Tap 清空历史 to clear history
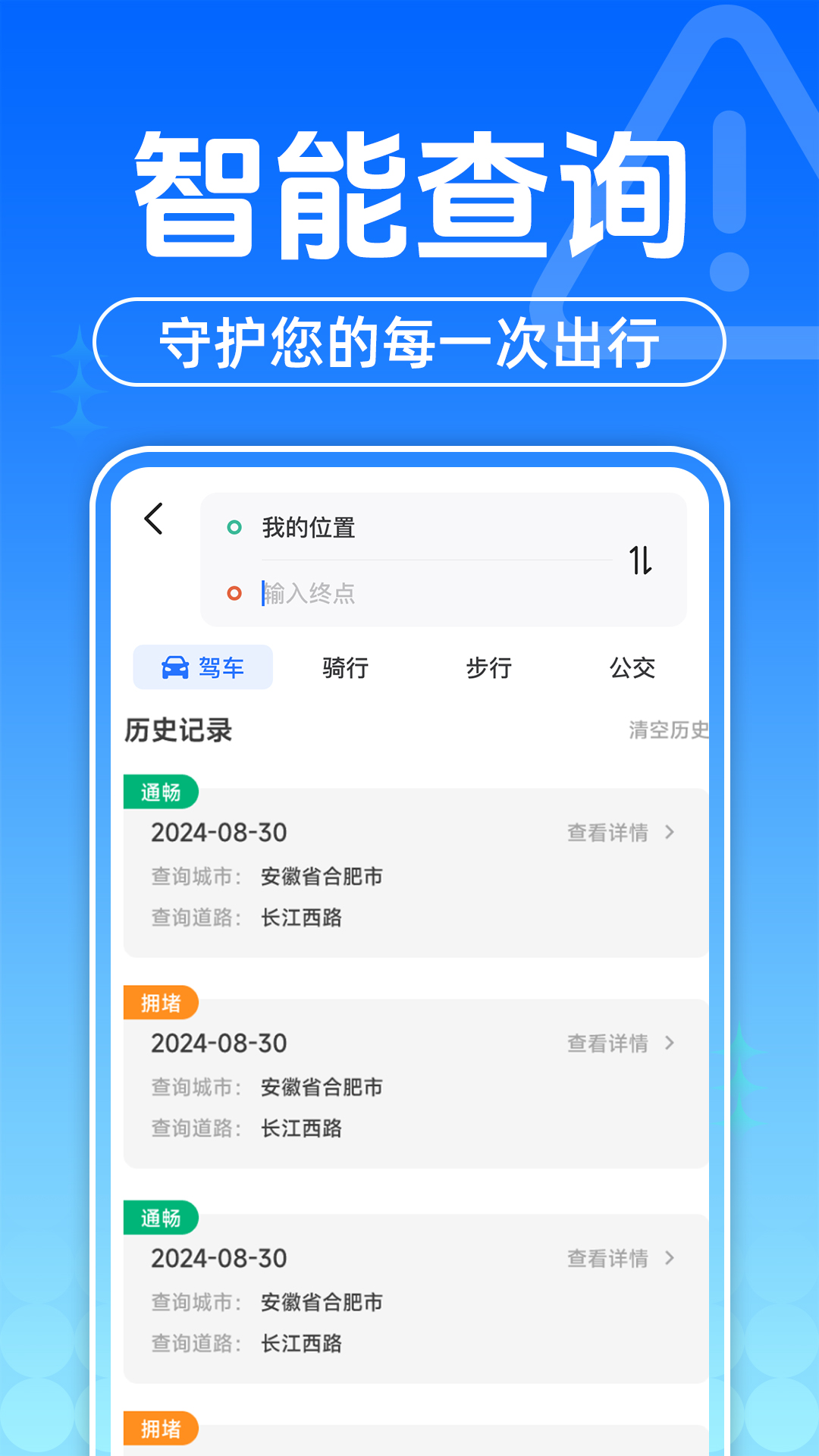 click(668, 730)
